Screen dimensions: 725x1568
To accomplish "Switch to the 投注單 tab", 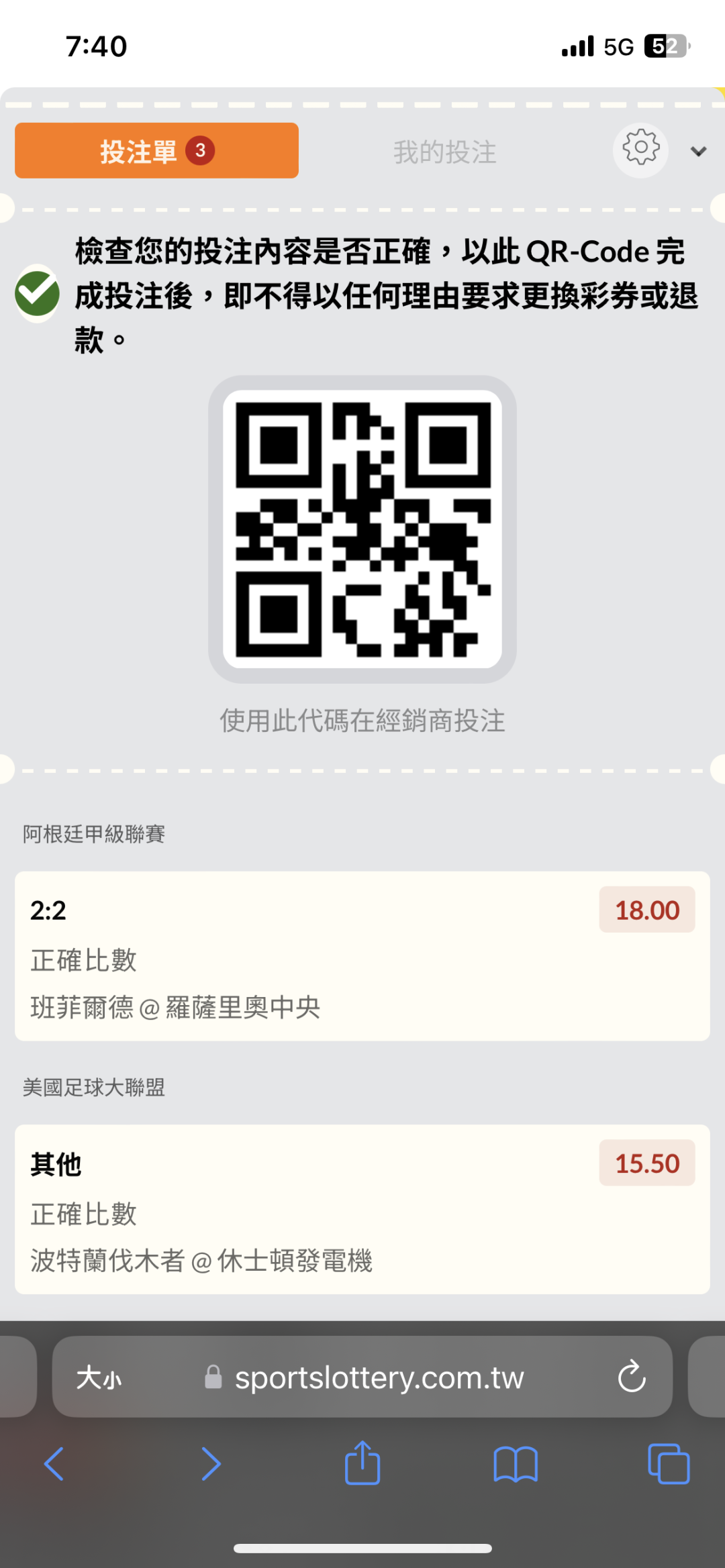I will click(x=156, y=151).
